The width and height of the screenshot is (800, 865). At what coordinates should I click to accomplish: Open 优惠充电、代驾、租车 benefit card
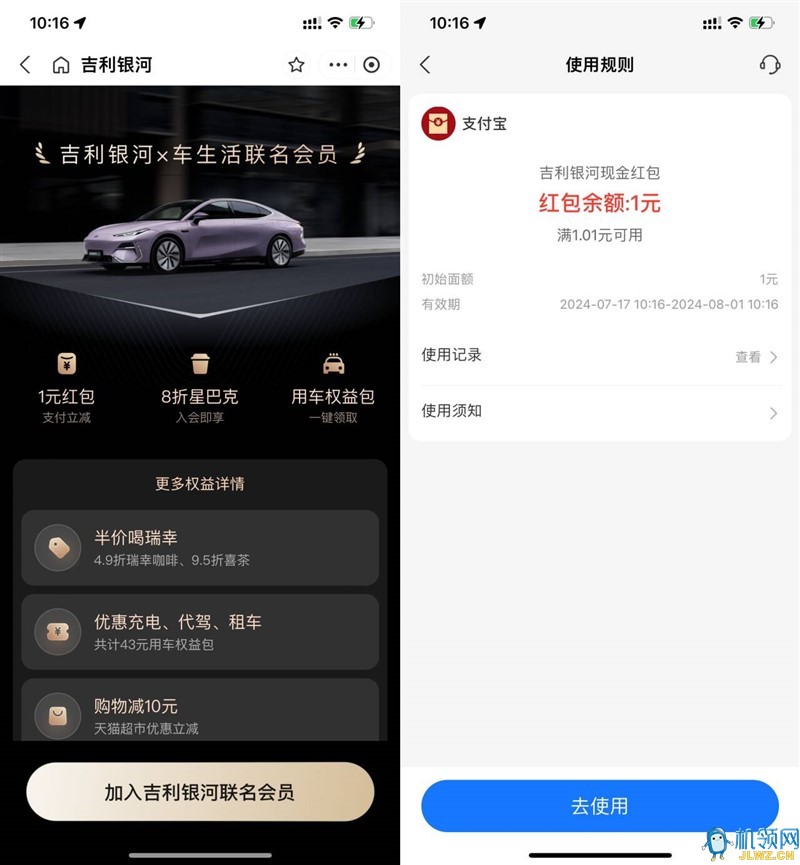pyautogui.click(x=200, y=632)
